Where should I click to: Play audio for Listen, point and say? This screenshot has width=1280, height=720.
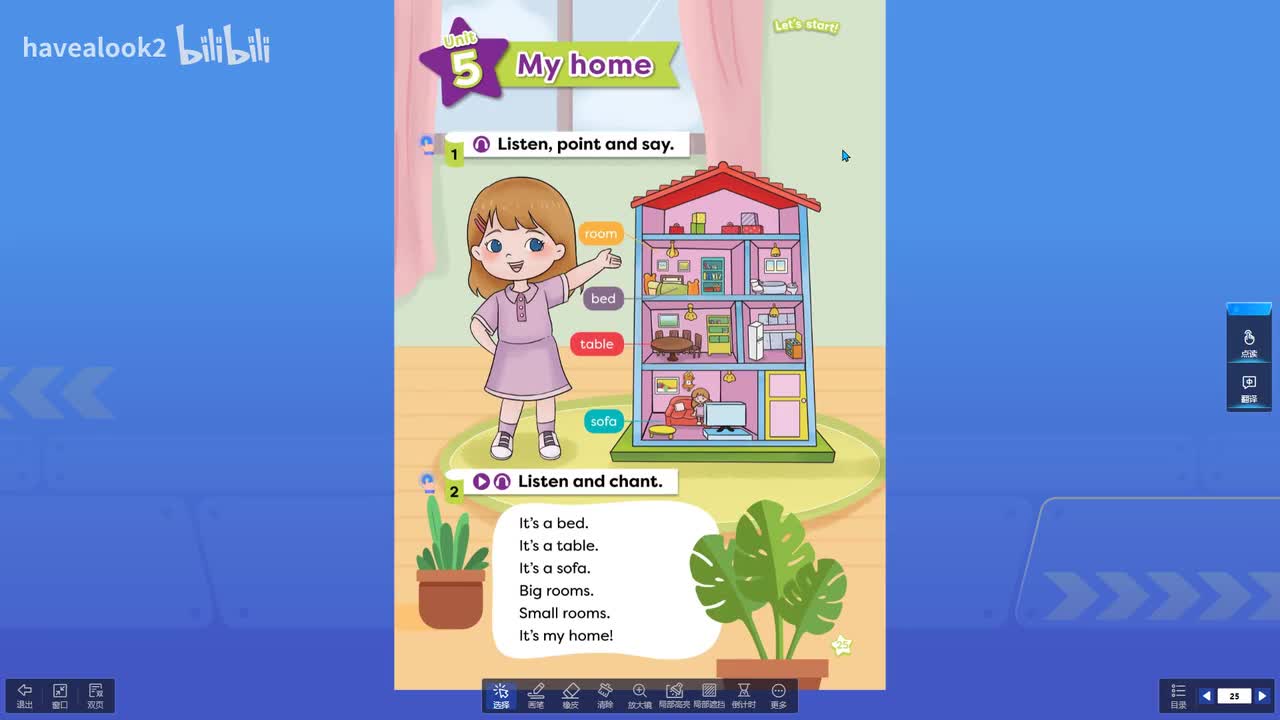(481, 145)
